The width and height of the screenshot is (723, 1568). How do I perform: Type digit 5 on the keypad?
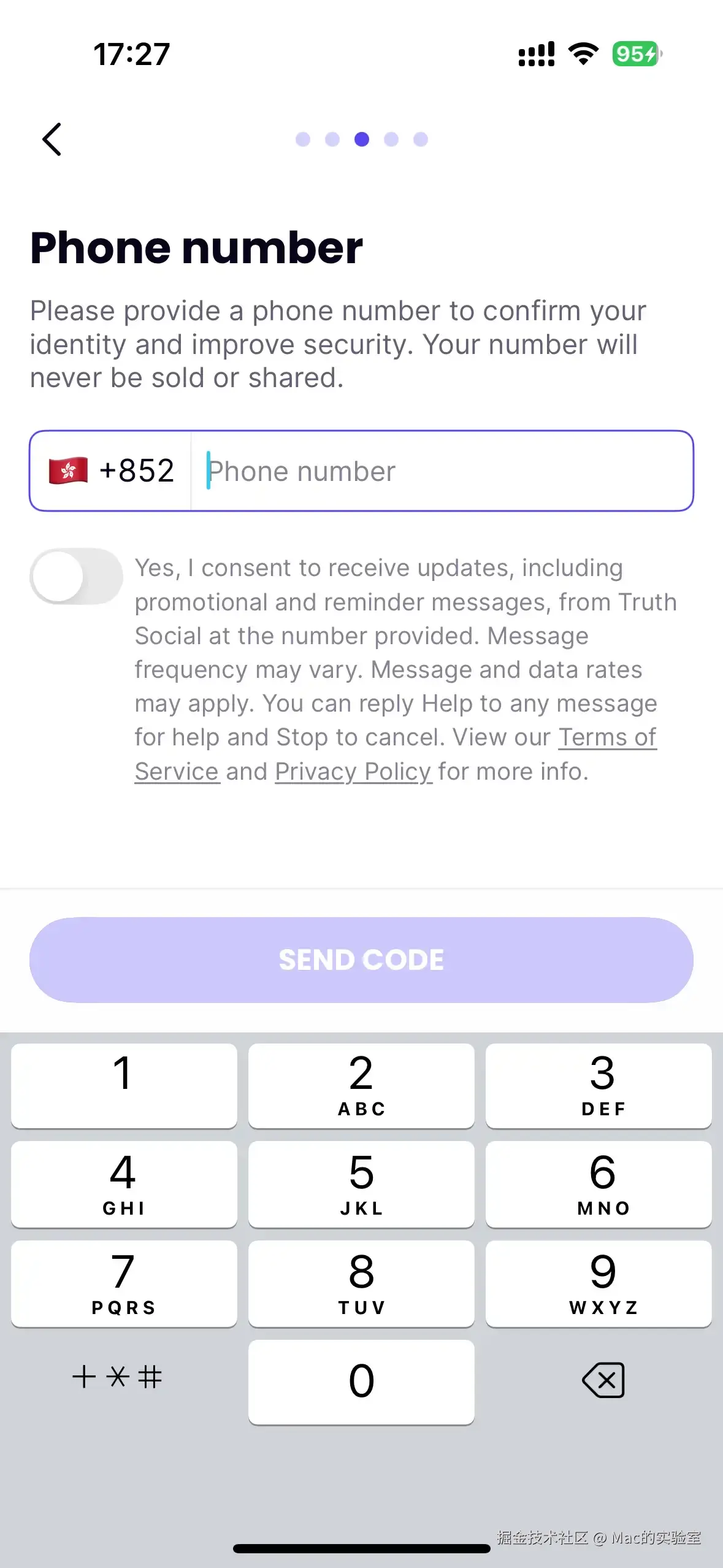pos(361,1183)
